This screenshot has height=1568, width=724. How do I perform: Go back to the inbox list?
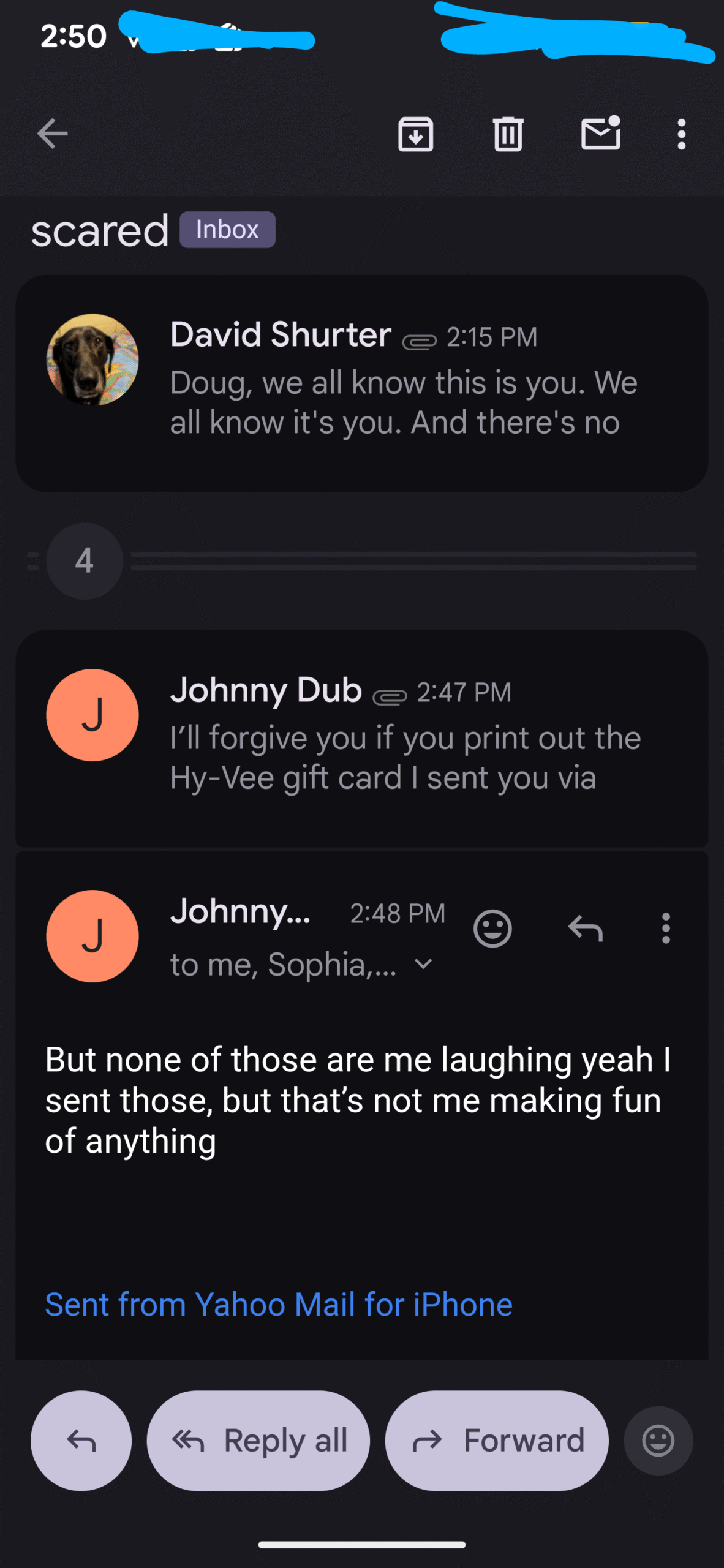pyautogui.click(x=53, y=134)
